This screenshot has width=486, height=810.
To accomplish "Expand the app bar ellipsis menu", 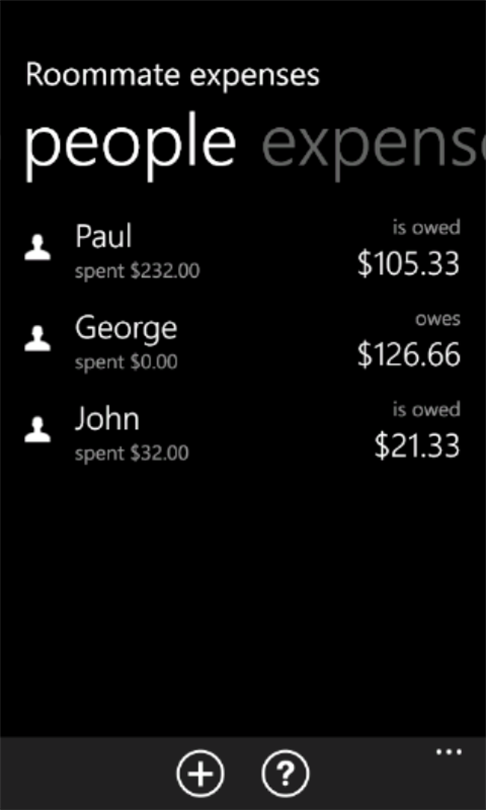I will pyautogui.click(x=449, y=752).
